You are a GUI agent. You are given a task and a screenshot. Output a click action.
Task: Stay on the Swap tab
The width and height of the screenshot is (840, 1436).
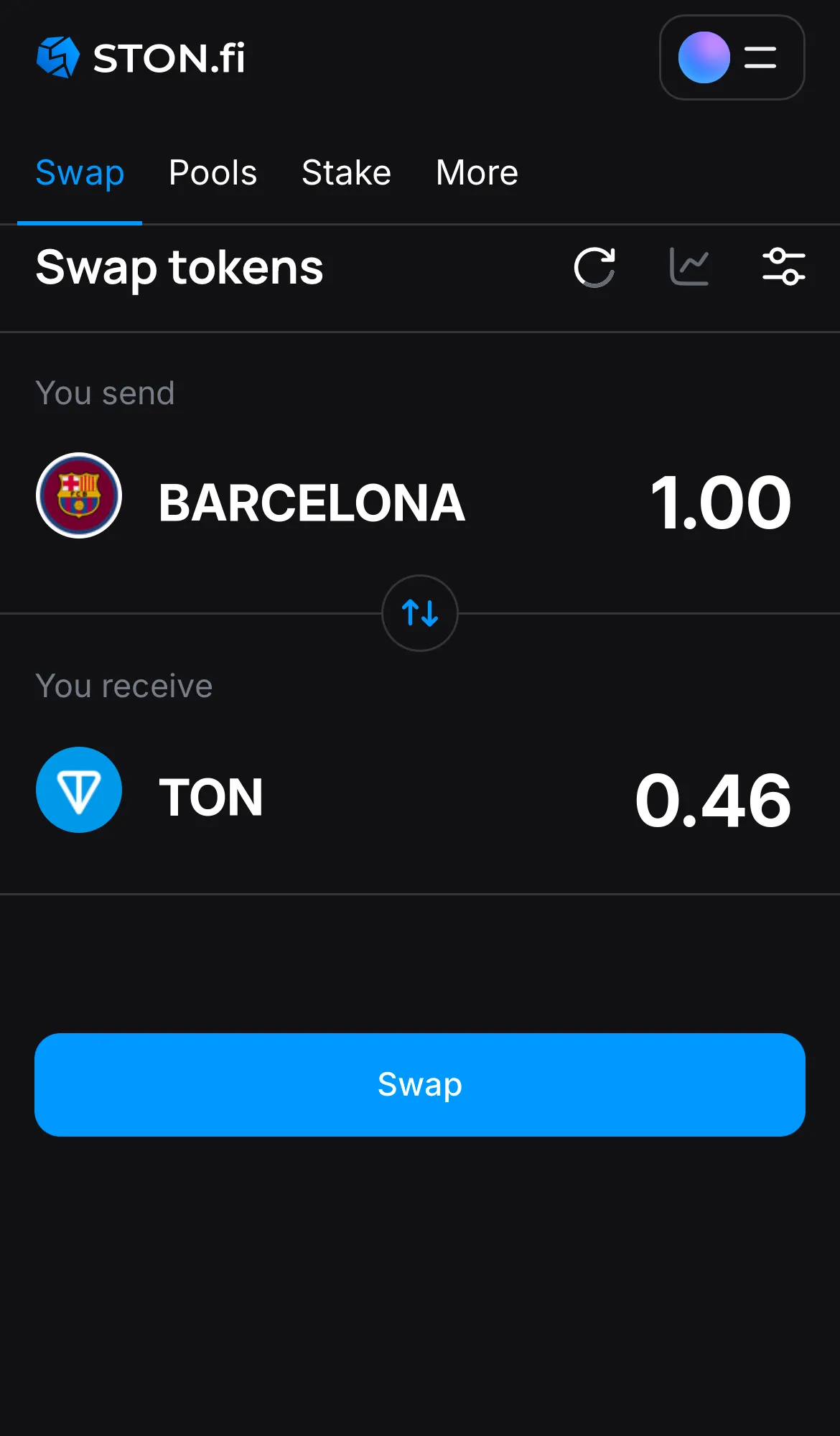80,172
